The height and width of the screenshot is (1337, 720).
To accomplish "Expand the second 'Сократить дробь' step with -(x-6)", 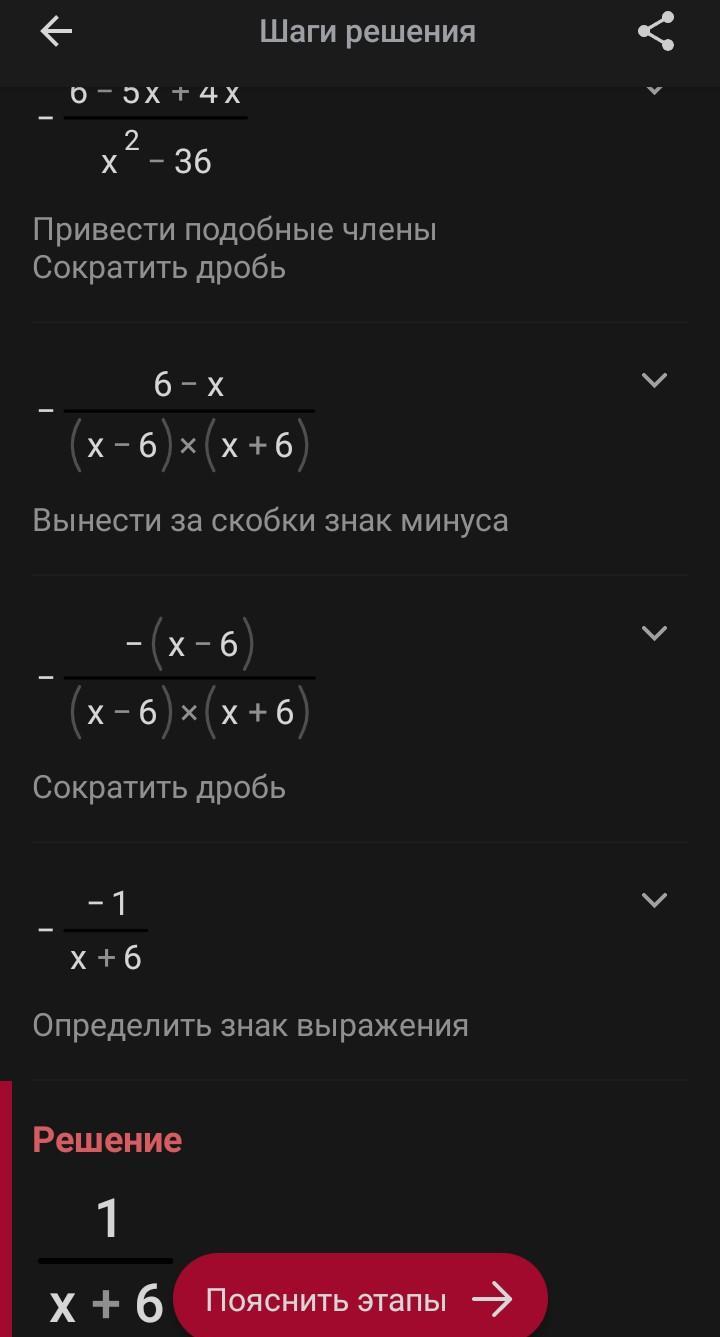I will pyautogui.click(x=654, y=633).
